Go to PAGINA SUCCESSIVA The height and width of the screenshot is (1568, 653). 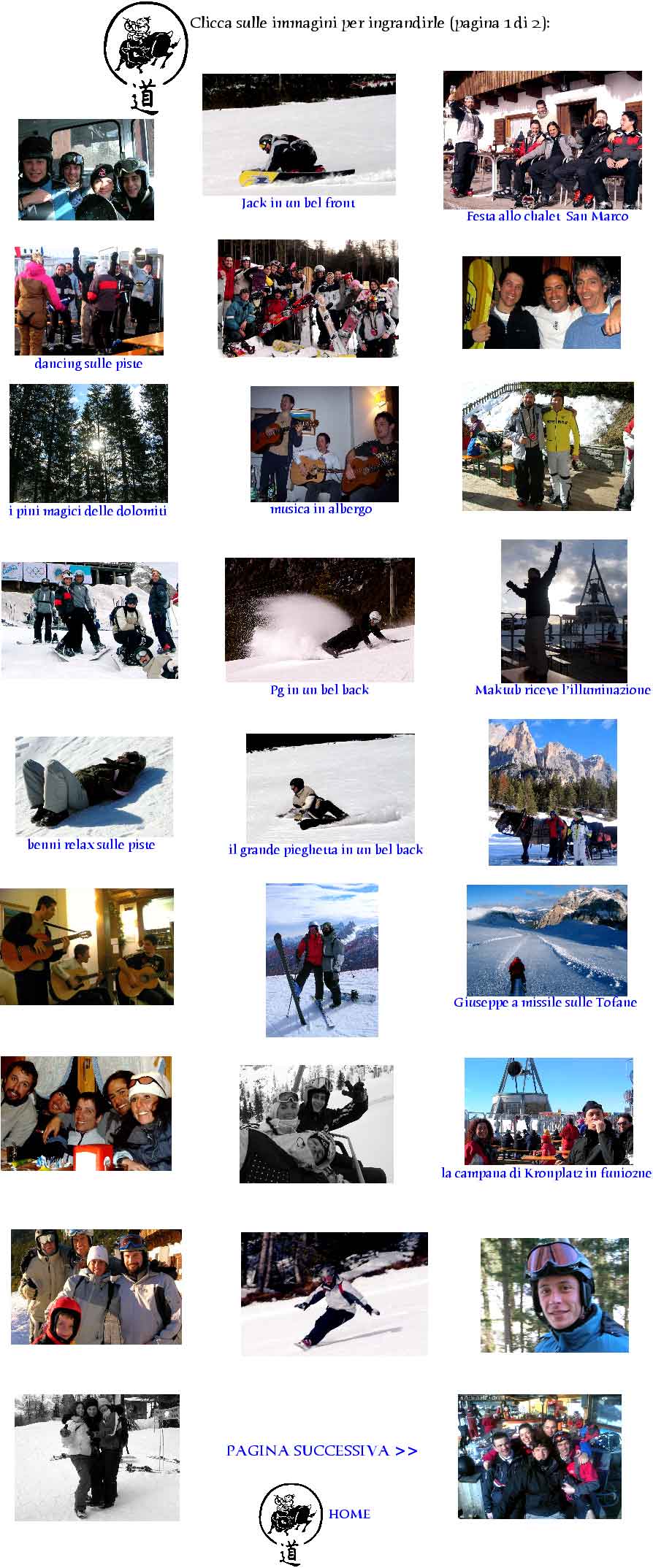[x=321, y=1450]
